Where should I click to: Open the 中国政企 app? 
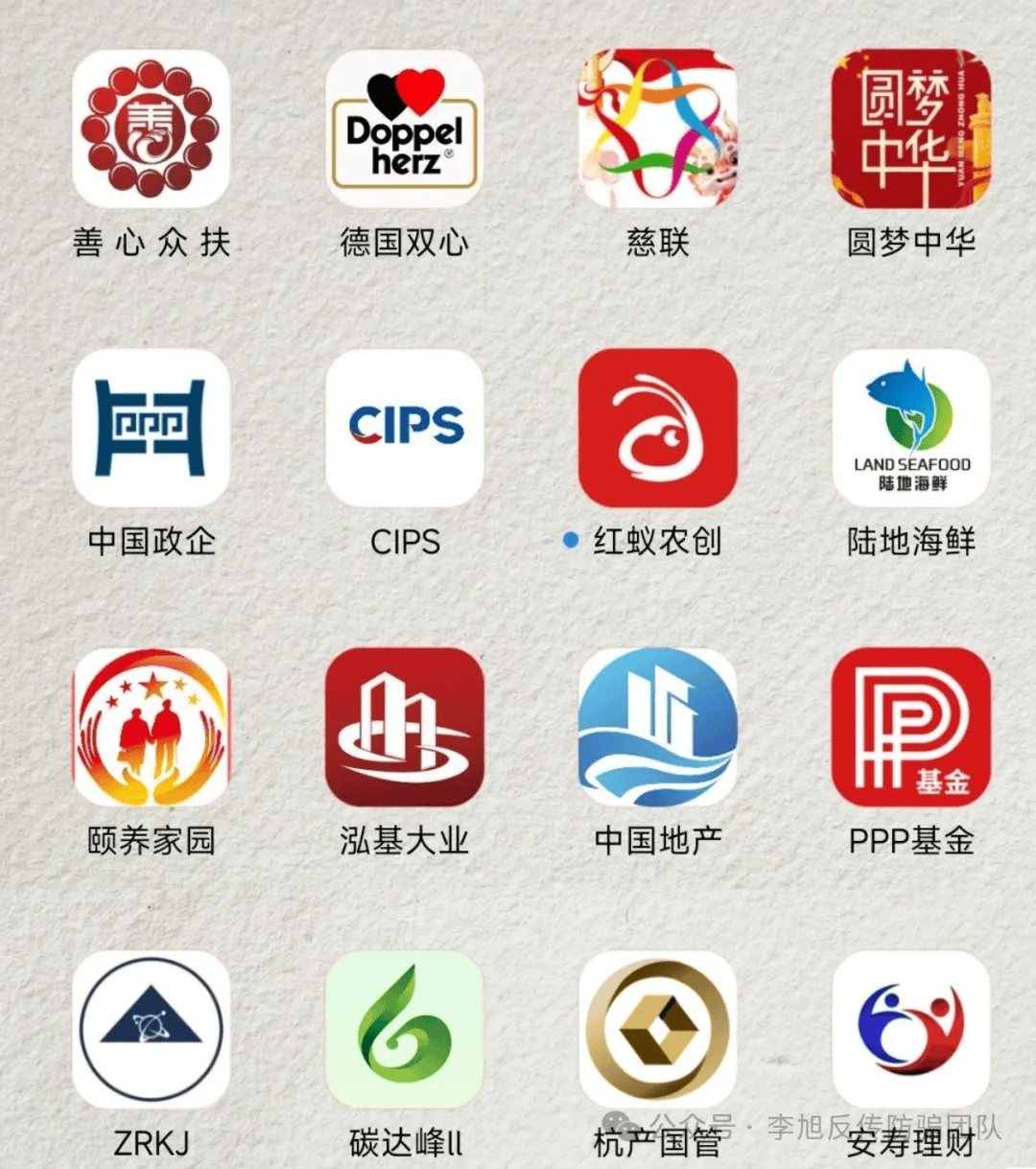click(151, 428)
